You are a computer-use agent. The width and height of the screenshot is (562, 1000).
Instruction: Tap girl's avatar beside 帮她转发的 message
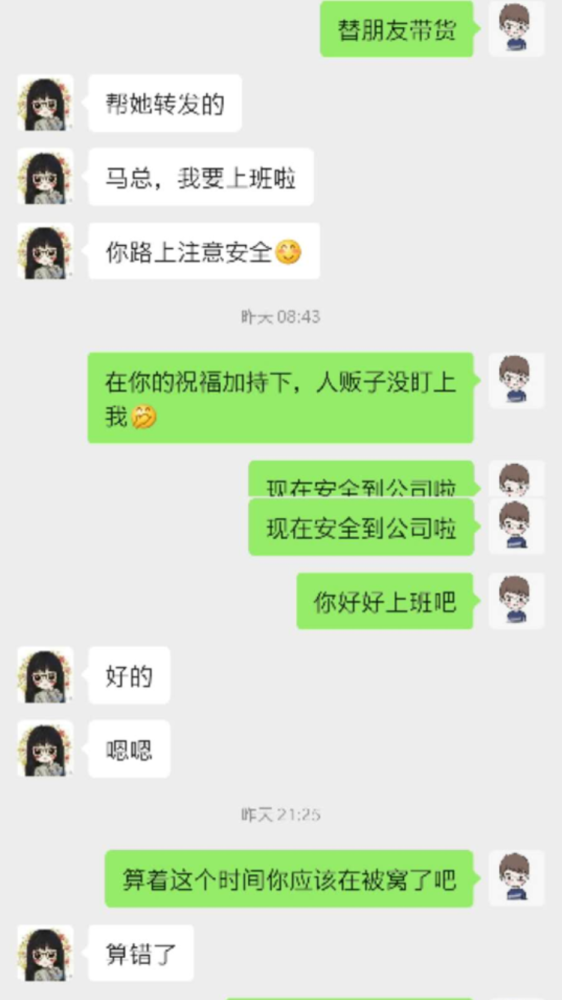(45, 103)
